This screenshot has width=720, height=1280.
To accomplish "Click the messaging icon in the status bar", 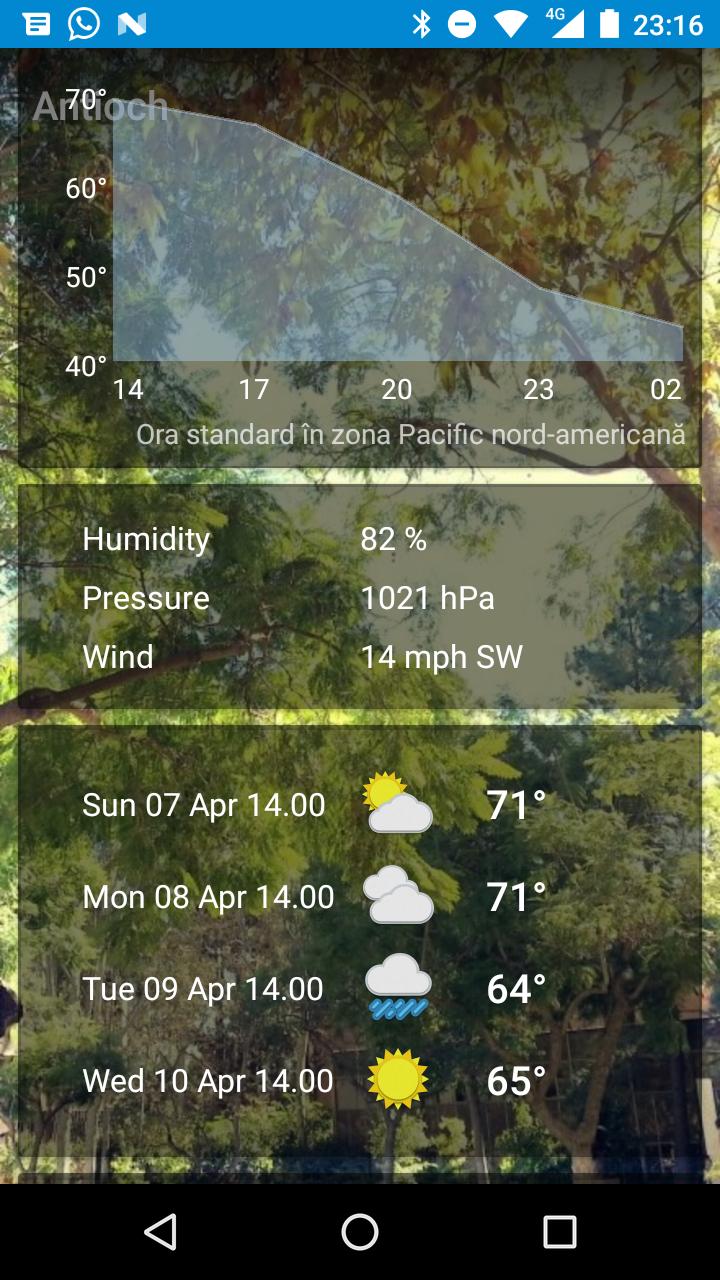I will (x=35, y=20).
